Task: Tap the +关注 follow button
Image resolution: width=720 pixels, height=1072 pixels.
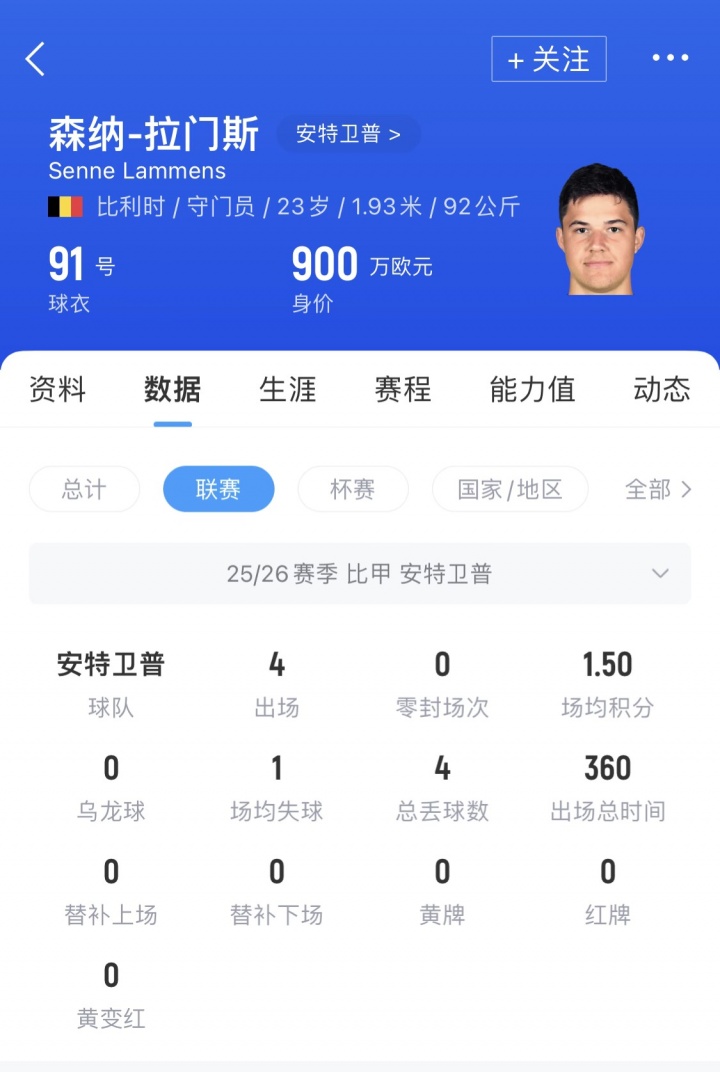Action: tap(548, 59)
